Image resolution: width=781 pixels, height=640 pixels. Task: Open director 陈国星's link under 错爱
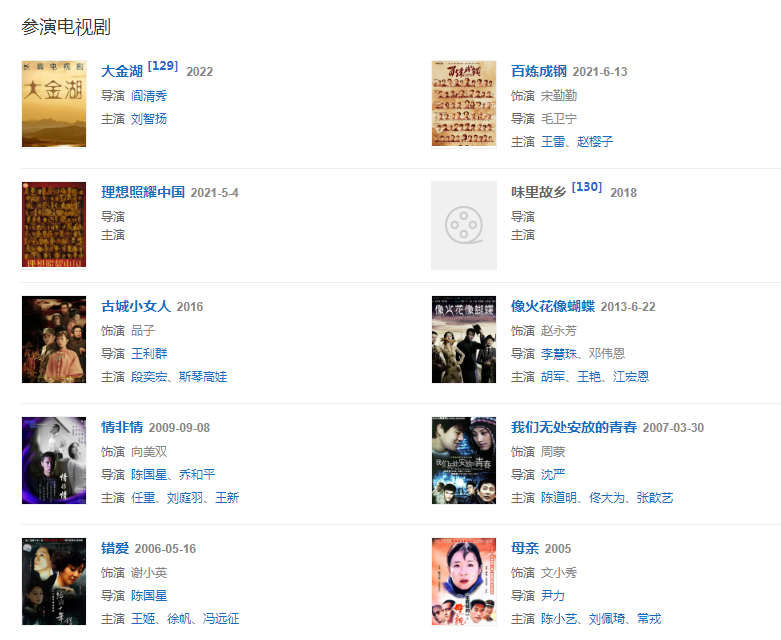click(149, 595)
